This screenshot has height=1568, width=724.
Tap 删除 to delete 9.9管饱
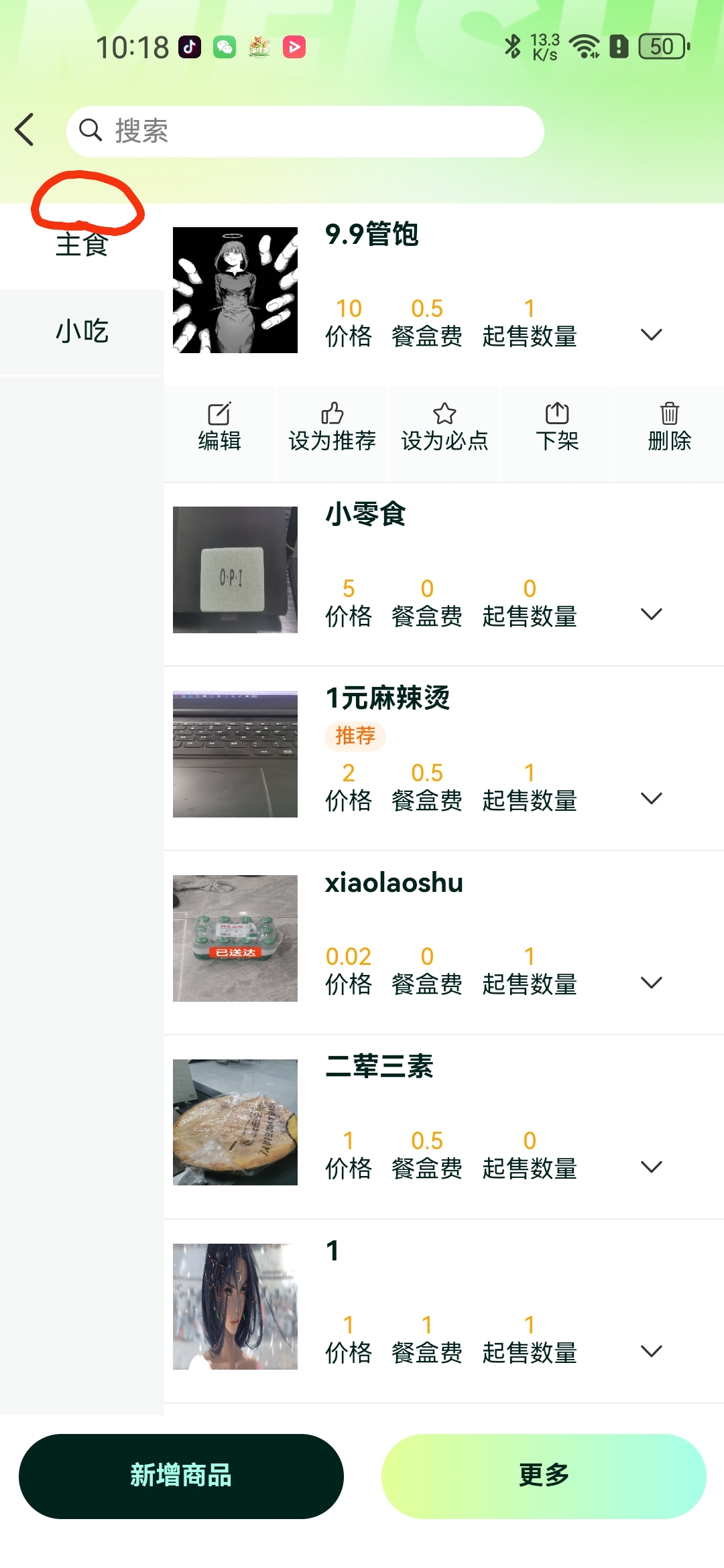[669, 427]
